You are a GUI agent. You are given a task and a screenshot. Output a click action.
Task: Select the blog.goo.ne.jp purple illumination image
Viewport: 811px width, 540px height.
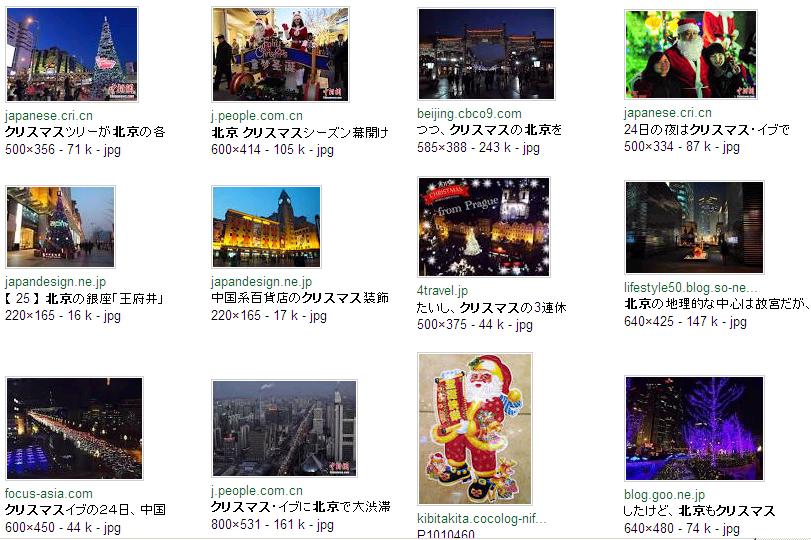(693, 428)
